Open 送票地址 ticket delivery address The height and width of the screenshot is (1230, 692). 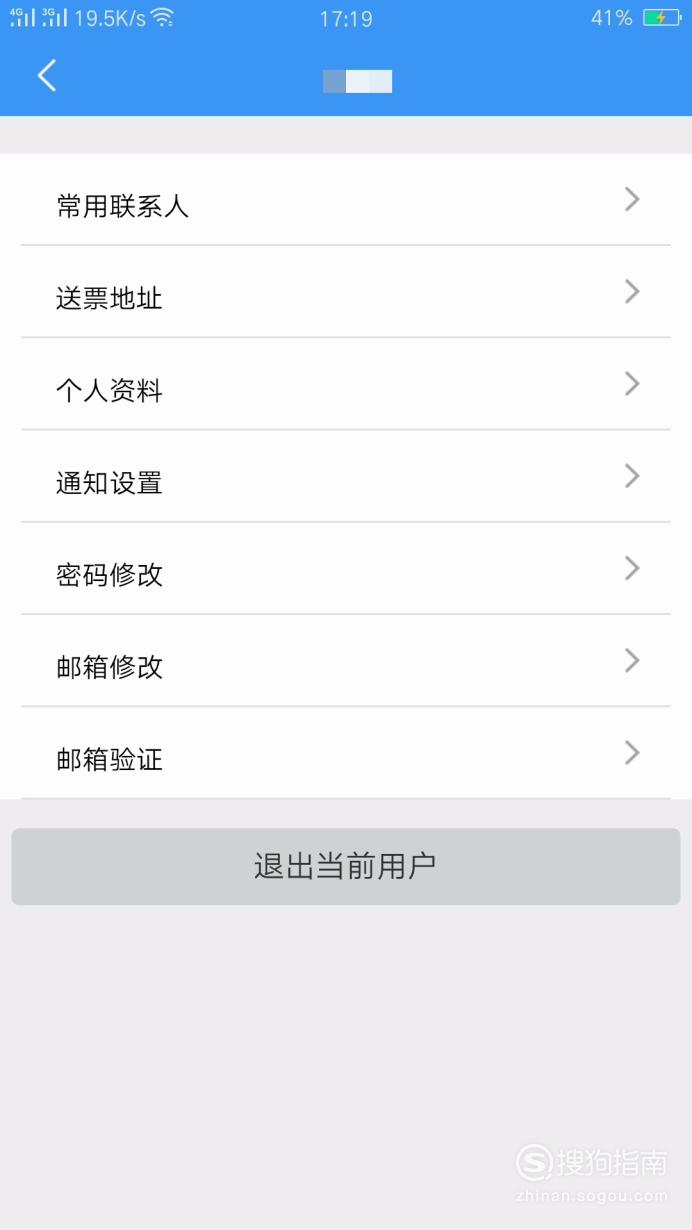coord(346,292)
